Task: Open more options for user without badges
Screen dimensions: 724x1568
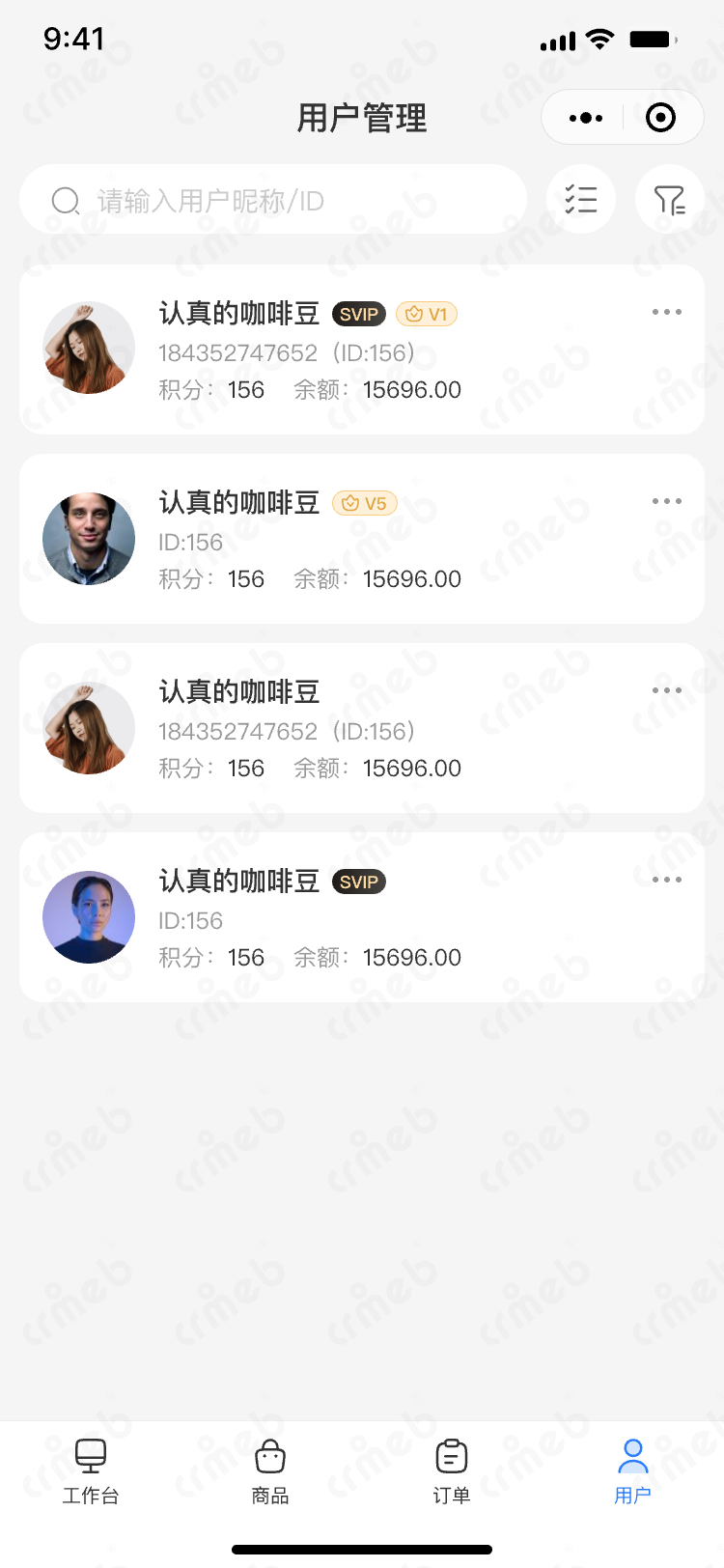Action: point(666,691)
